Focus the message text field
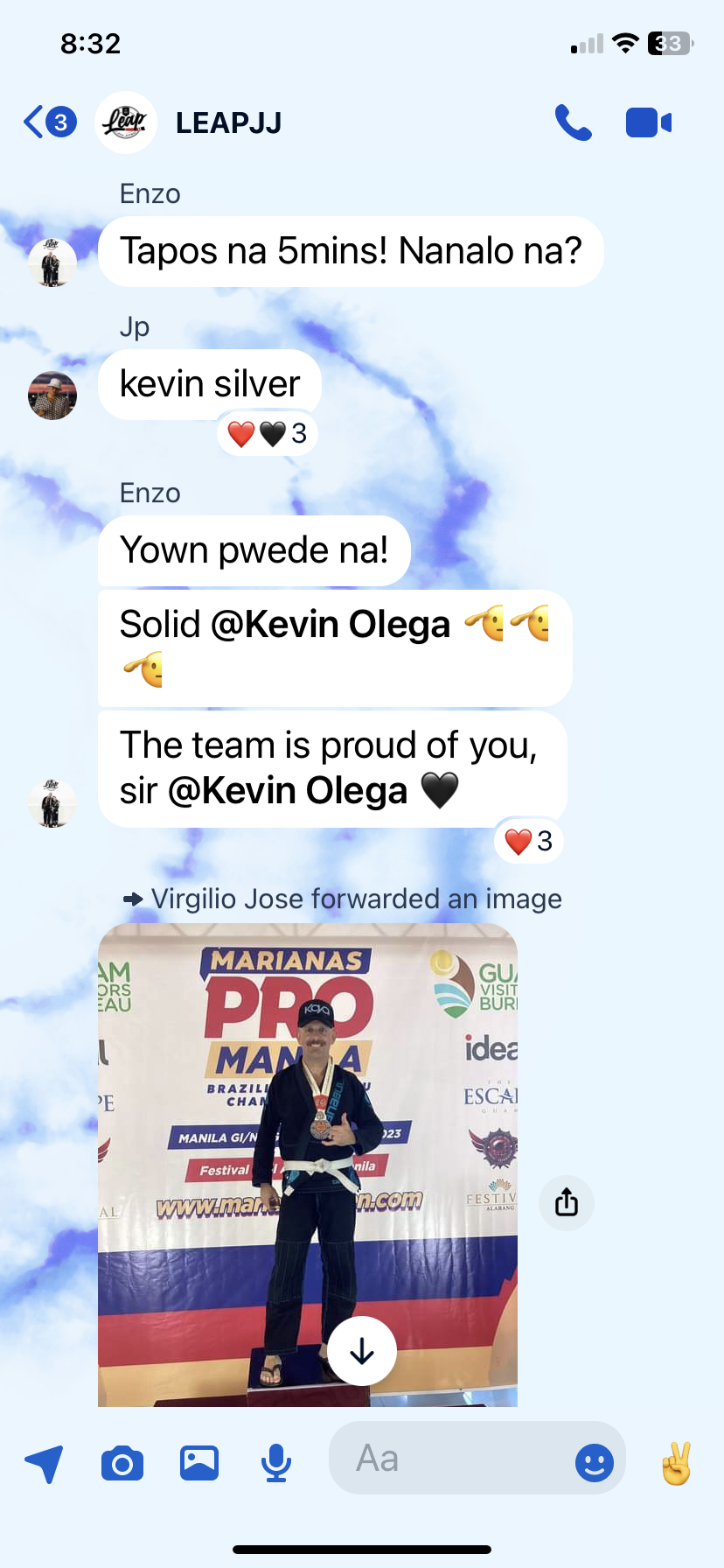This screenshot has height=1568, width=724. (x=455, y=1459)
